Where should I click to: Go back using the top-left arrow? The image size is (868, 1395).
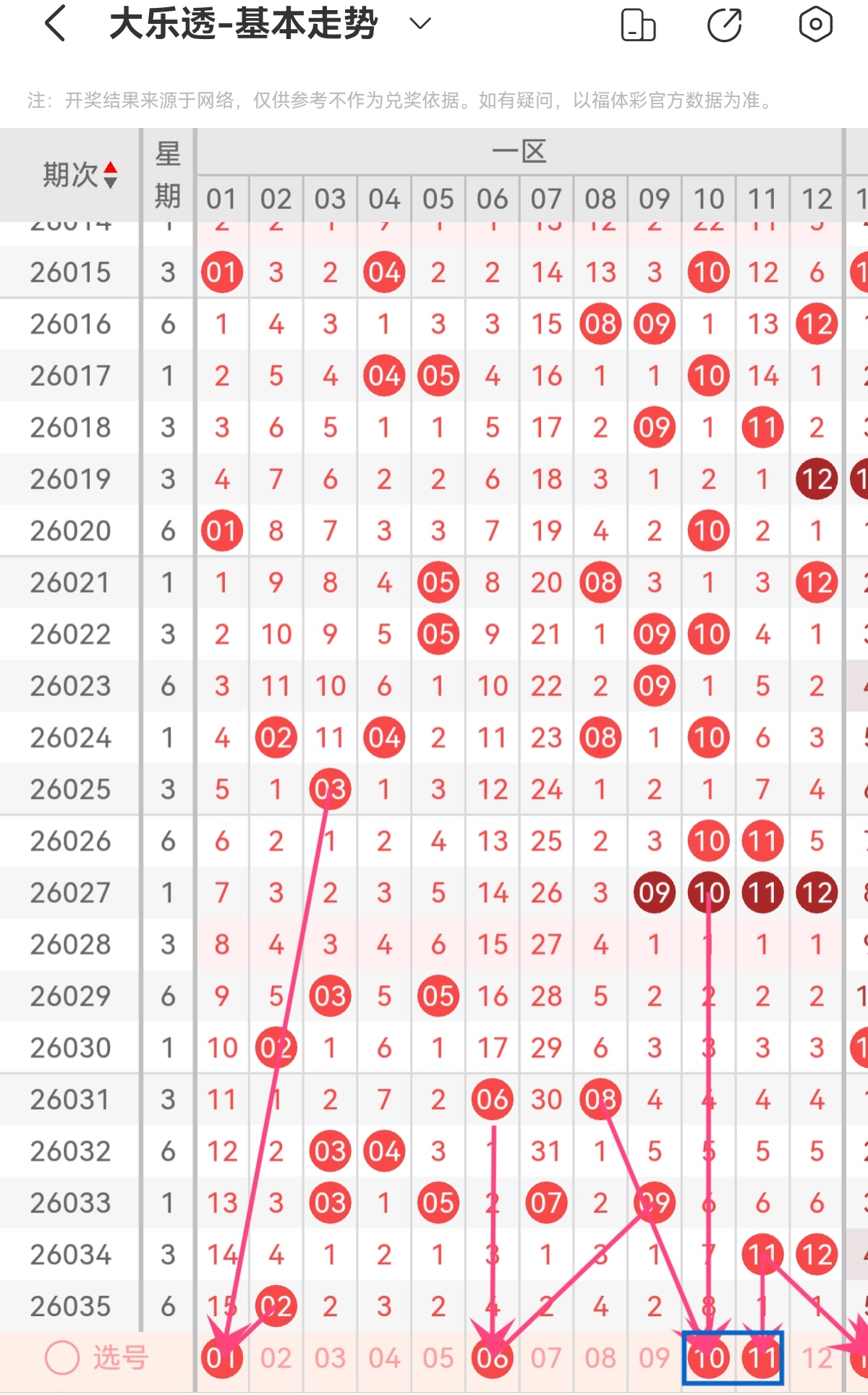tap(56, 24)
